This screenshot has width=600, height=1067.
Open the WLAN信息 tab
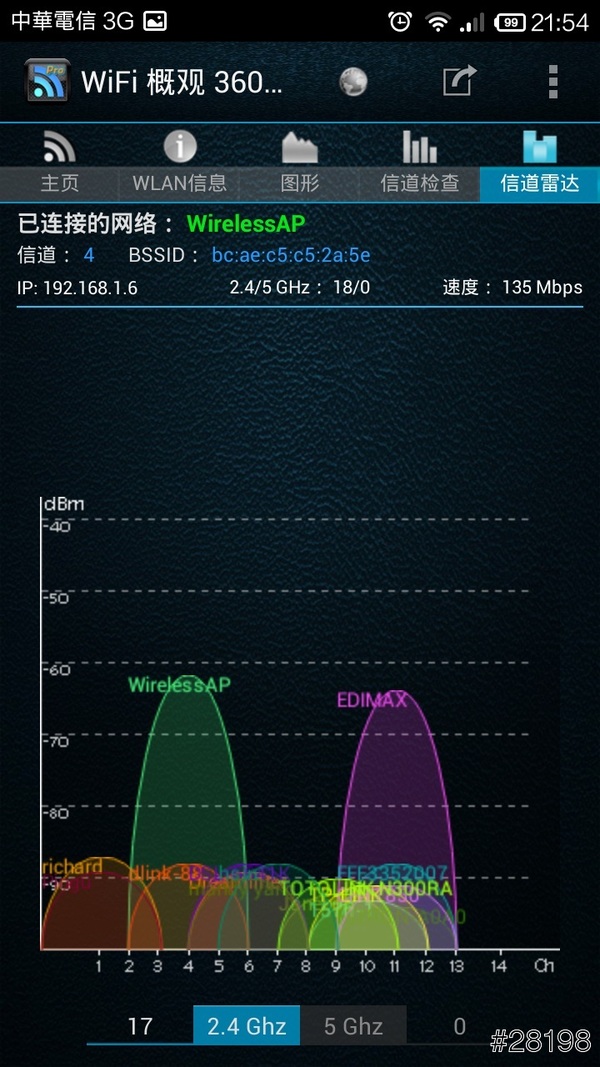pos(180,164)
